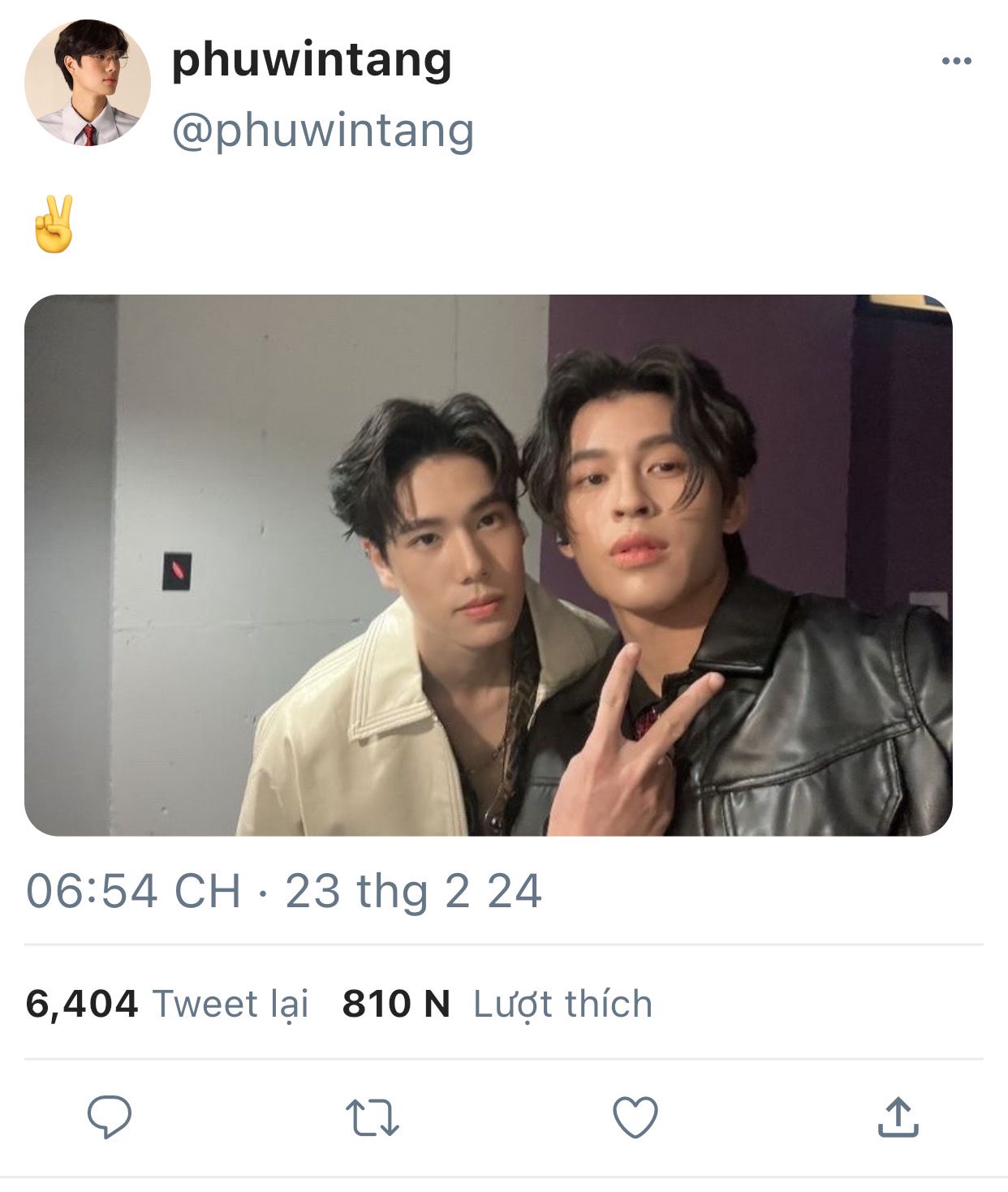Share this tweet

(x=898, y=1117)
